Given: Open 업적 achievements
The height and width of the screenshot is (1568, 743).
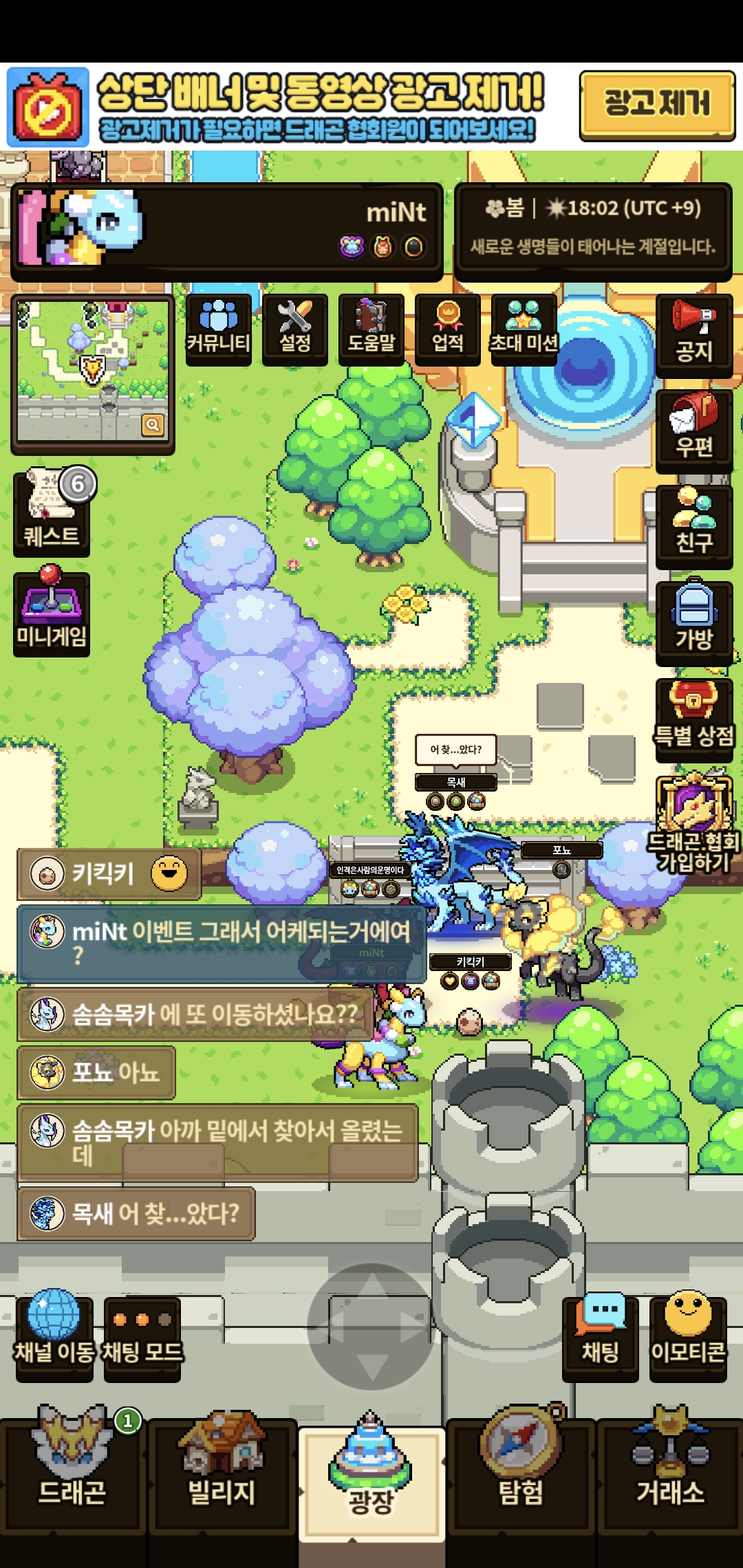Looking at the screenshot, I should point(448,329).
